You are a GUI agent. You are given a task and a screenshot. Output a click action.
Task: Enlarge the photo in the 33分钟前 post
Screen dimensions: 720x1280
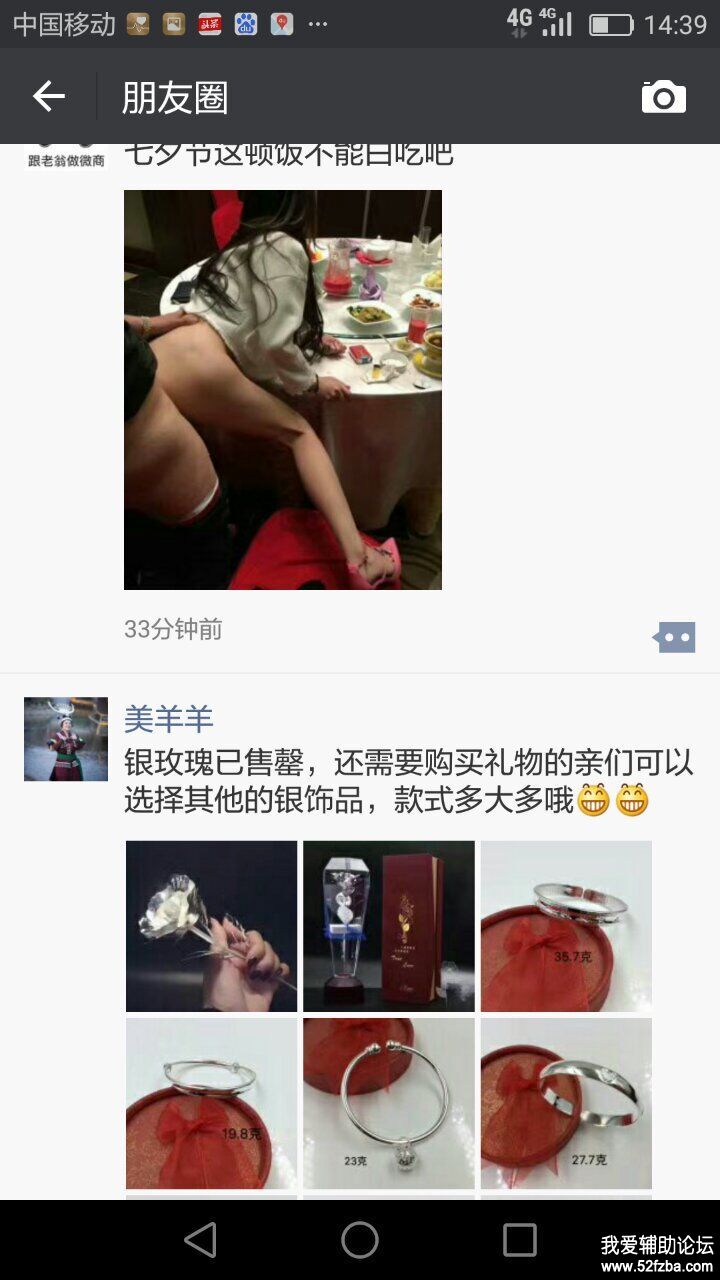click(x=283, y=390)
